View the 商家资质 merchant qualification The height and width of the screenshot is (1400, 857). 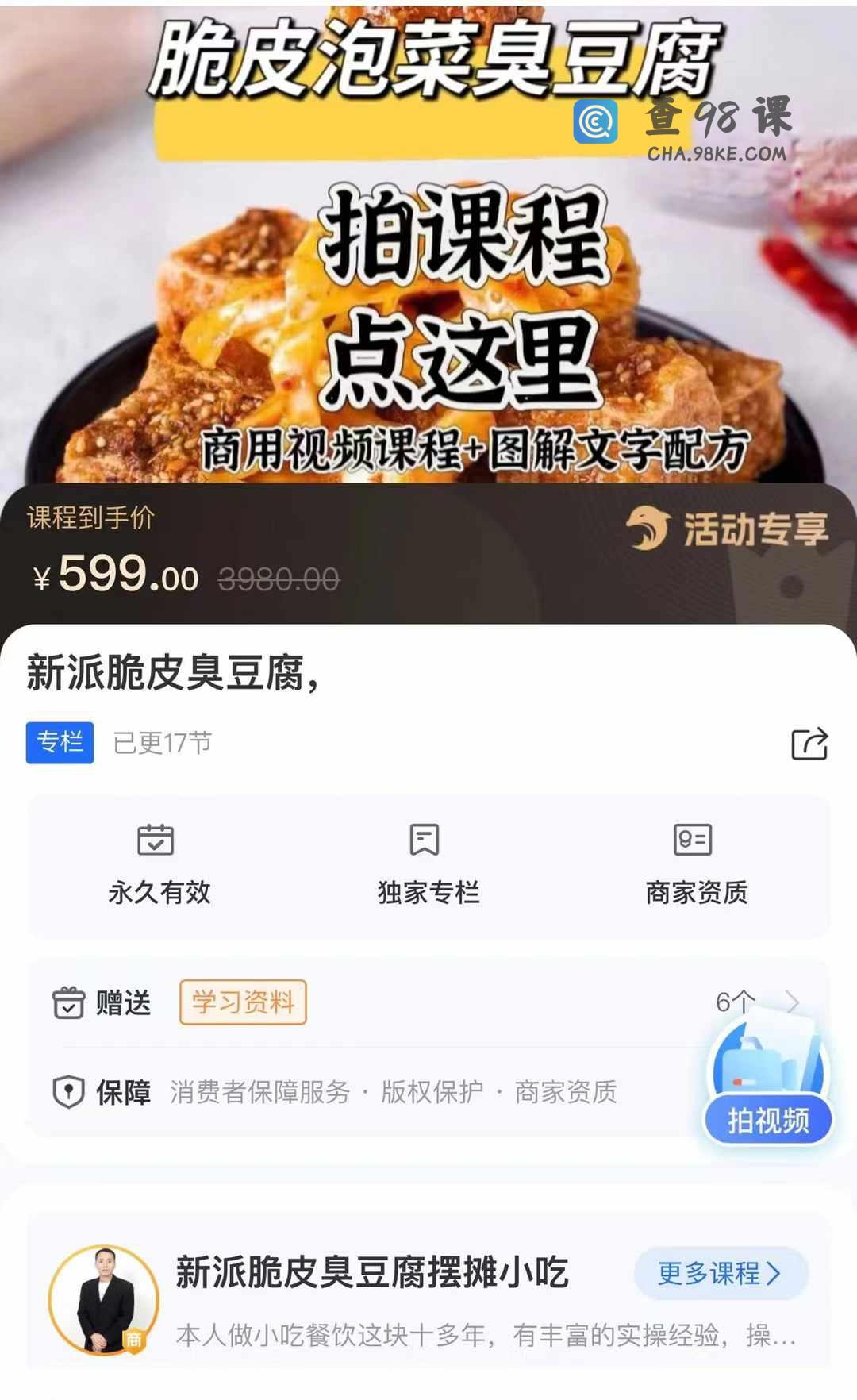(x=696, y=866)
